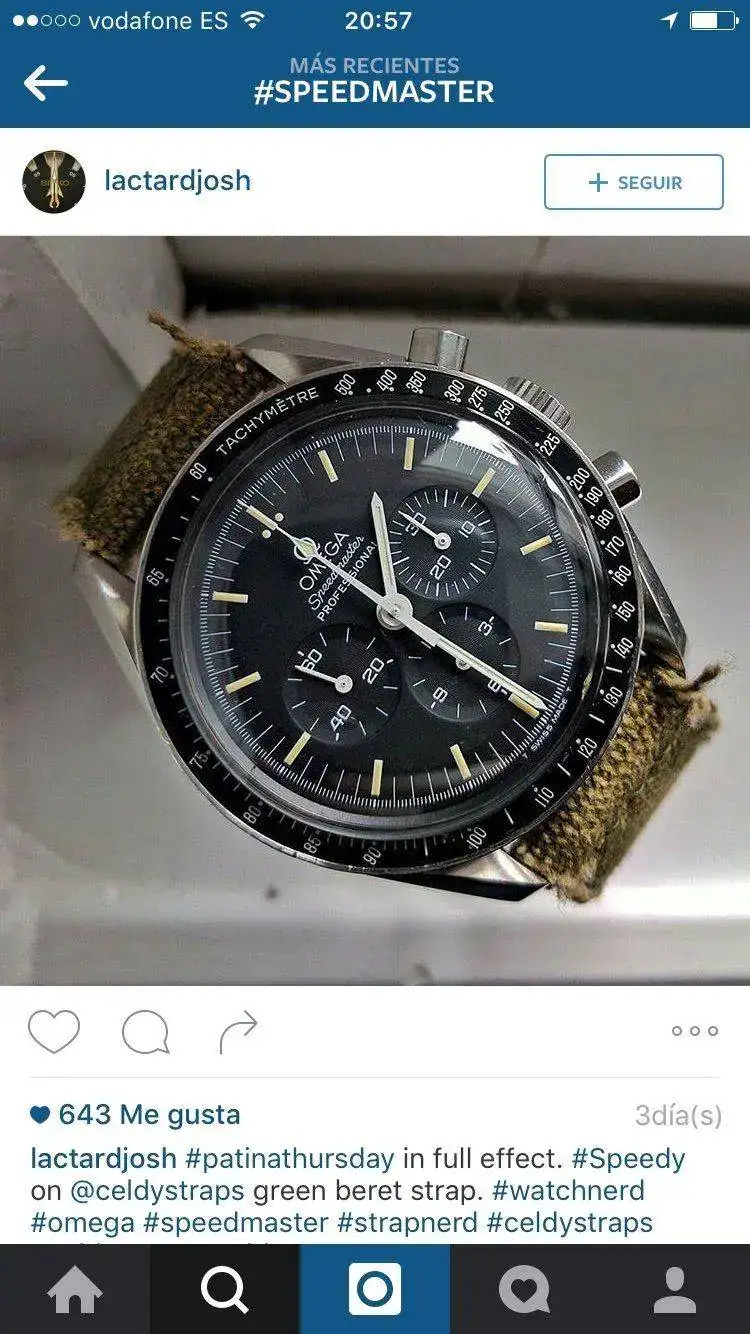Switch to the Profile tab
Image resolution: width=750 pixels, height=1334 pixels.
(x=675, y=1290)
